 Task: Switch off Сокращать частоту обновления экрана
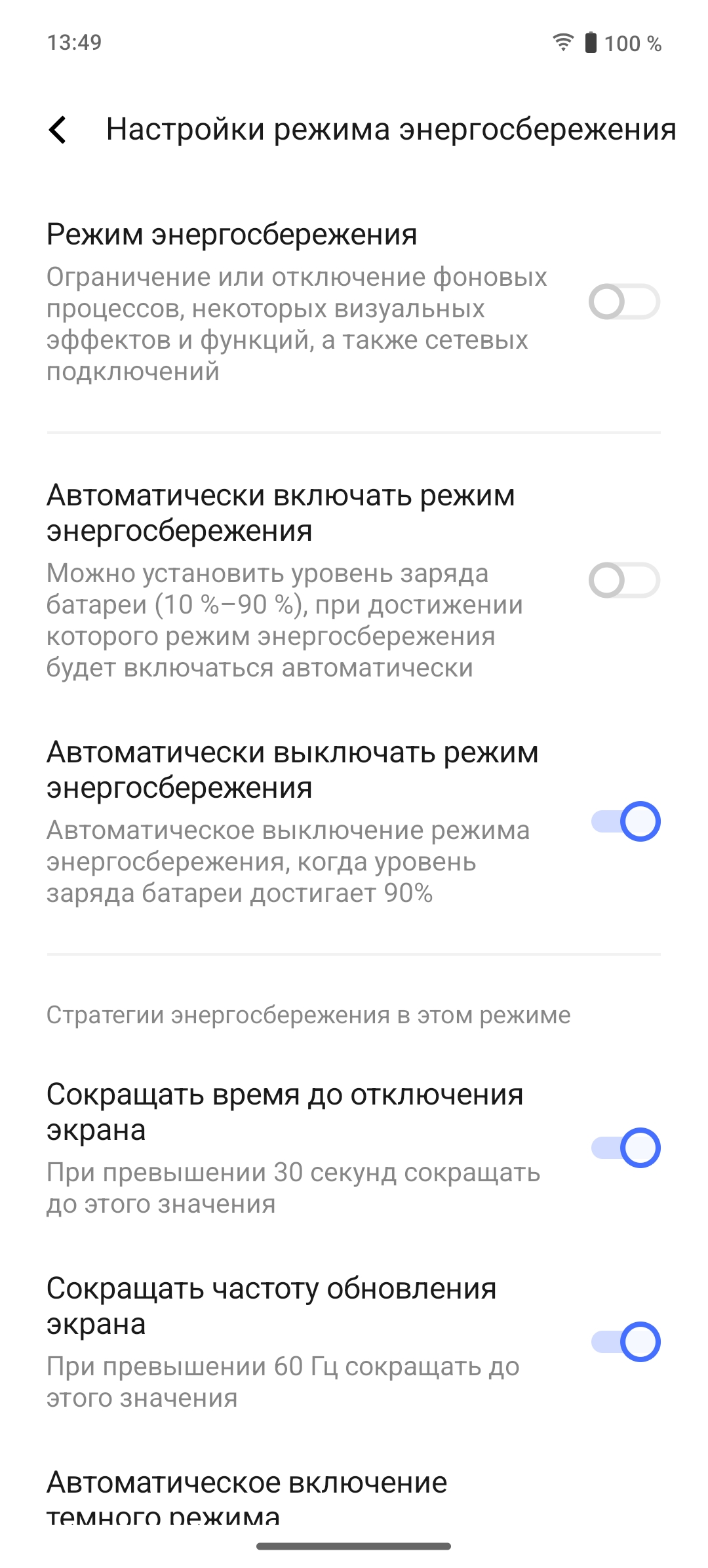[x=625, y=1342]
